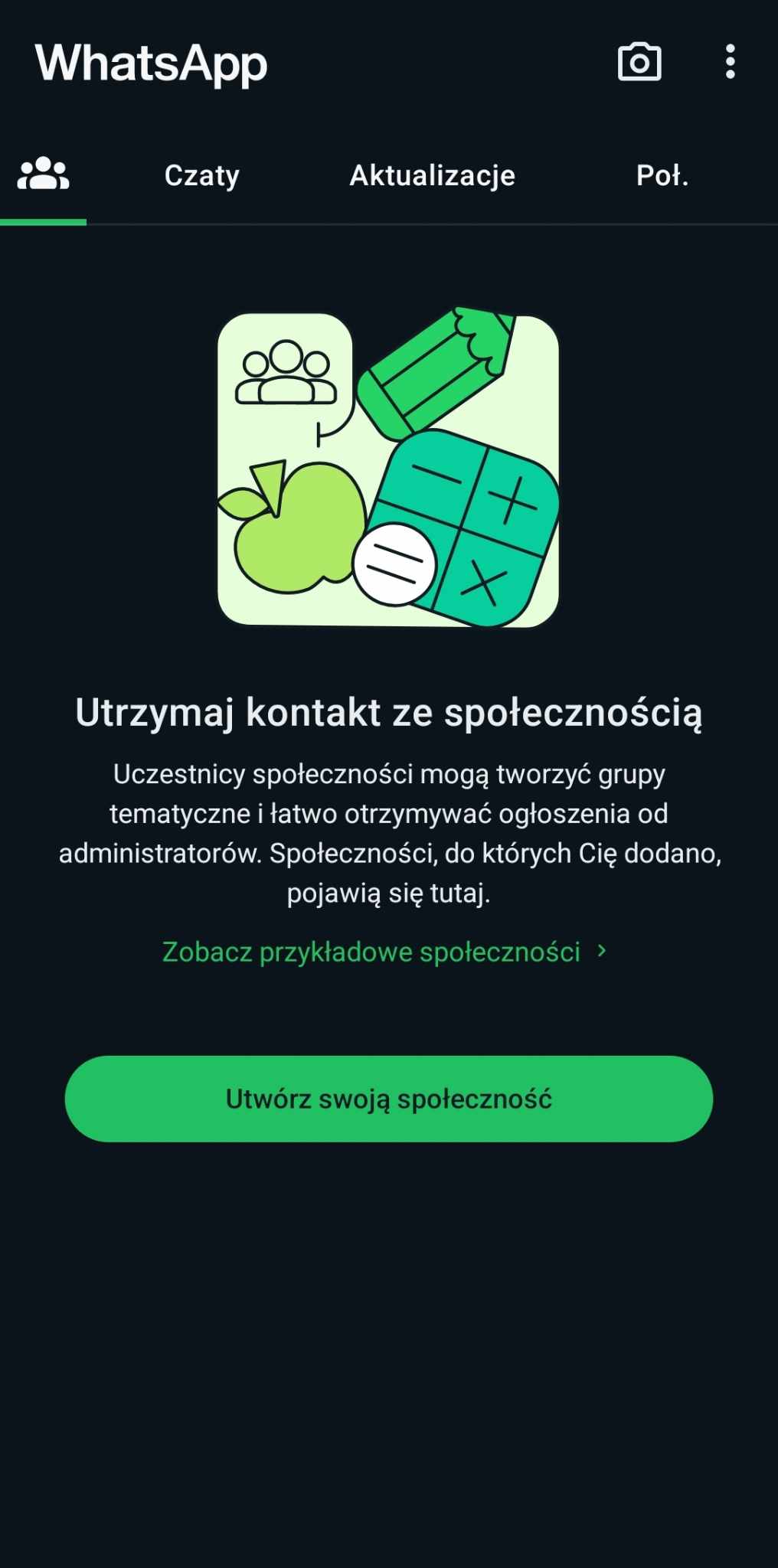Open the three-dot overflow menu
Viewport: 778px width, 1568px height.
pos(730,62)
